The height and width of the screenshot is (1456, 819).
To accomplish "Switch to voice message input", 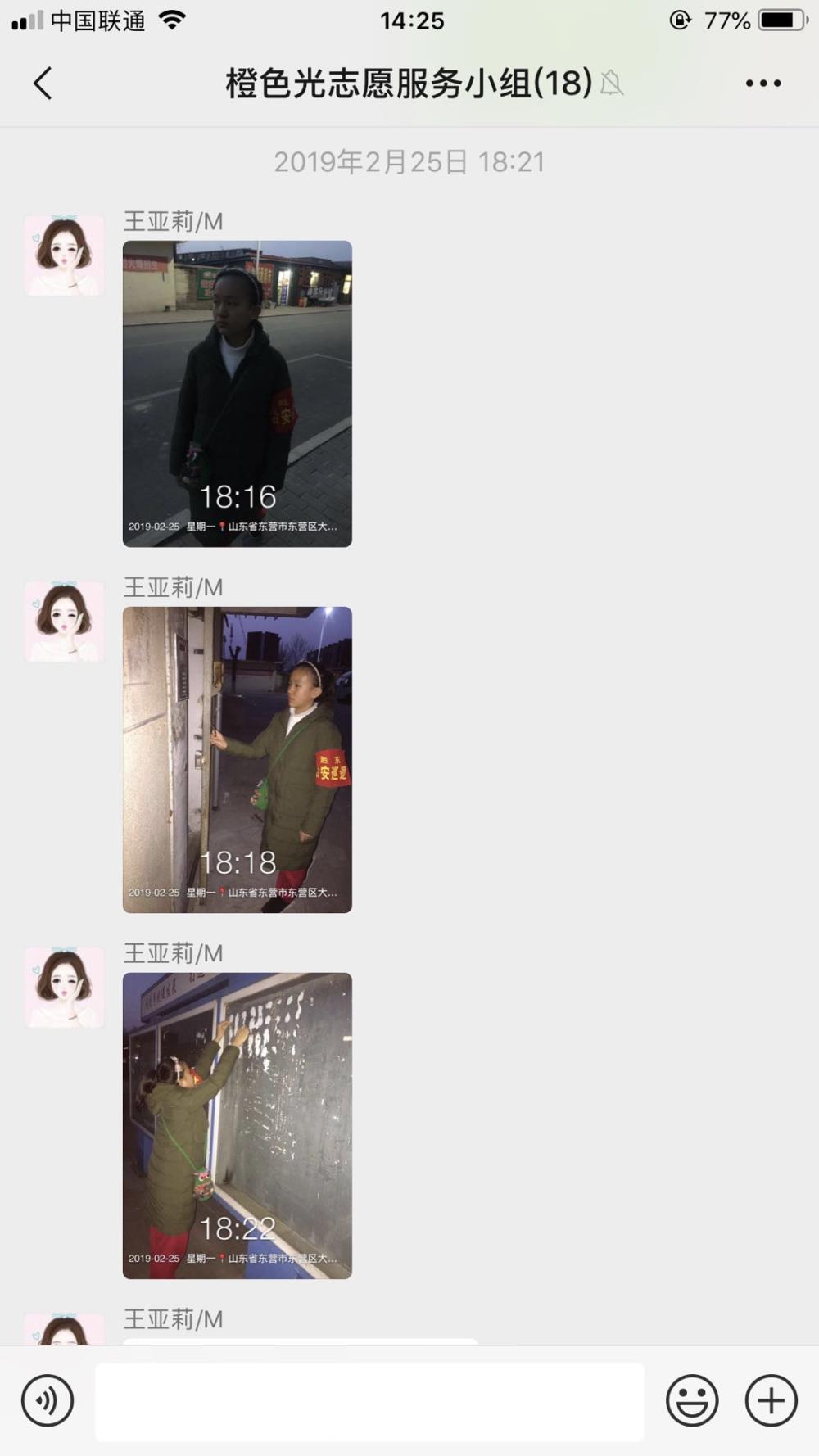I will click(48, 1400).
